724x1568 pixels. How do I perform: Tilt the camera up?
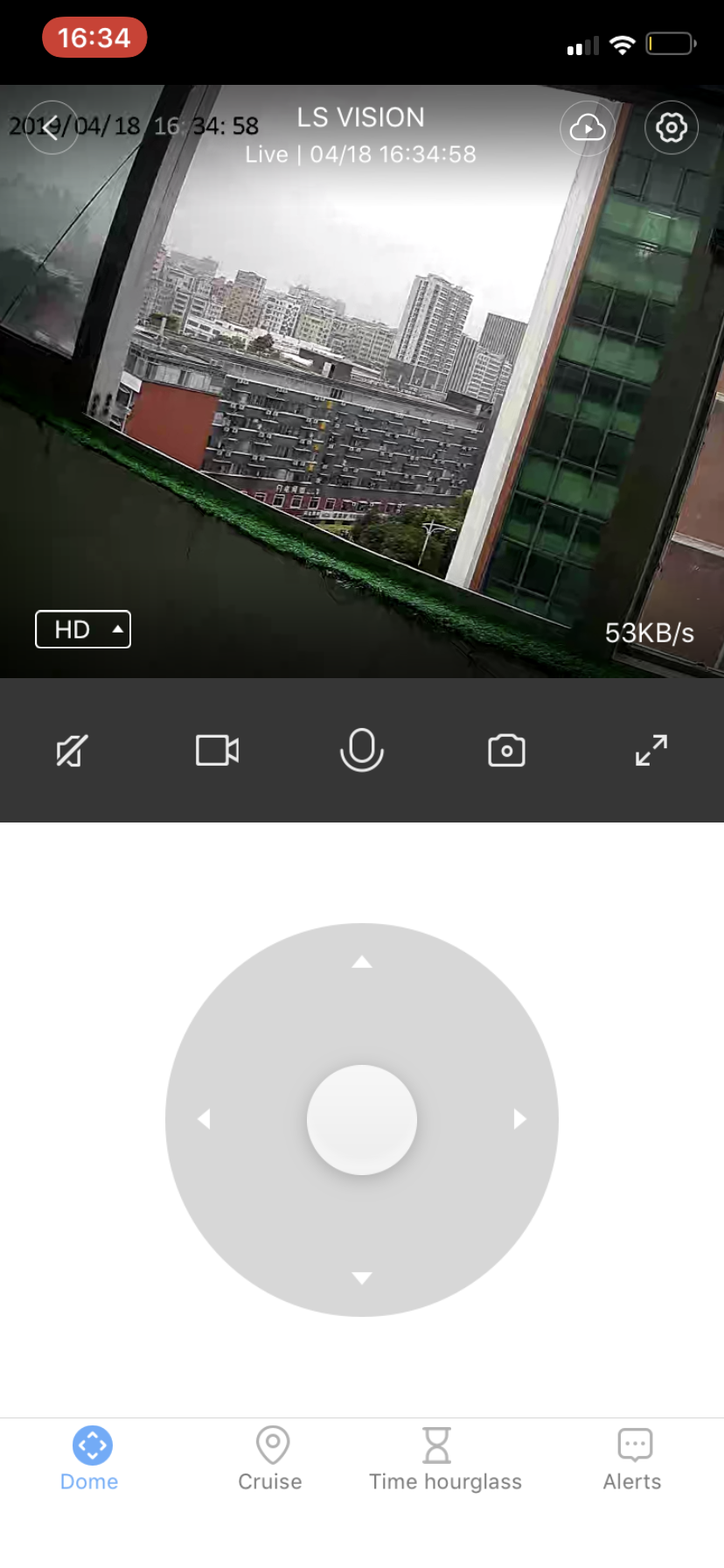tap(362, 962)
